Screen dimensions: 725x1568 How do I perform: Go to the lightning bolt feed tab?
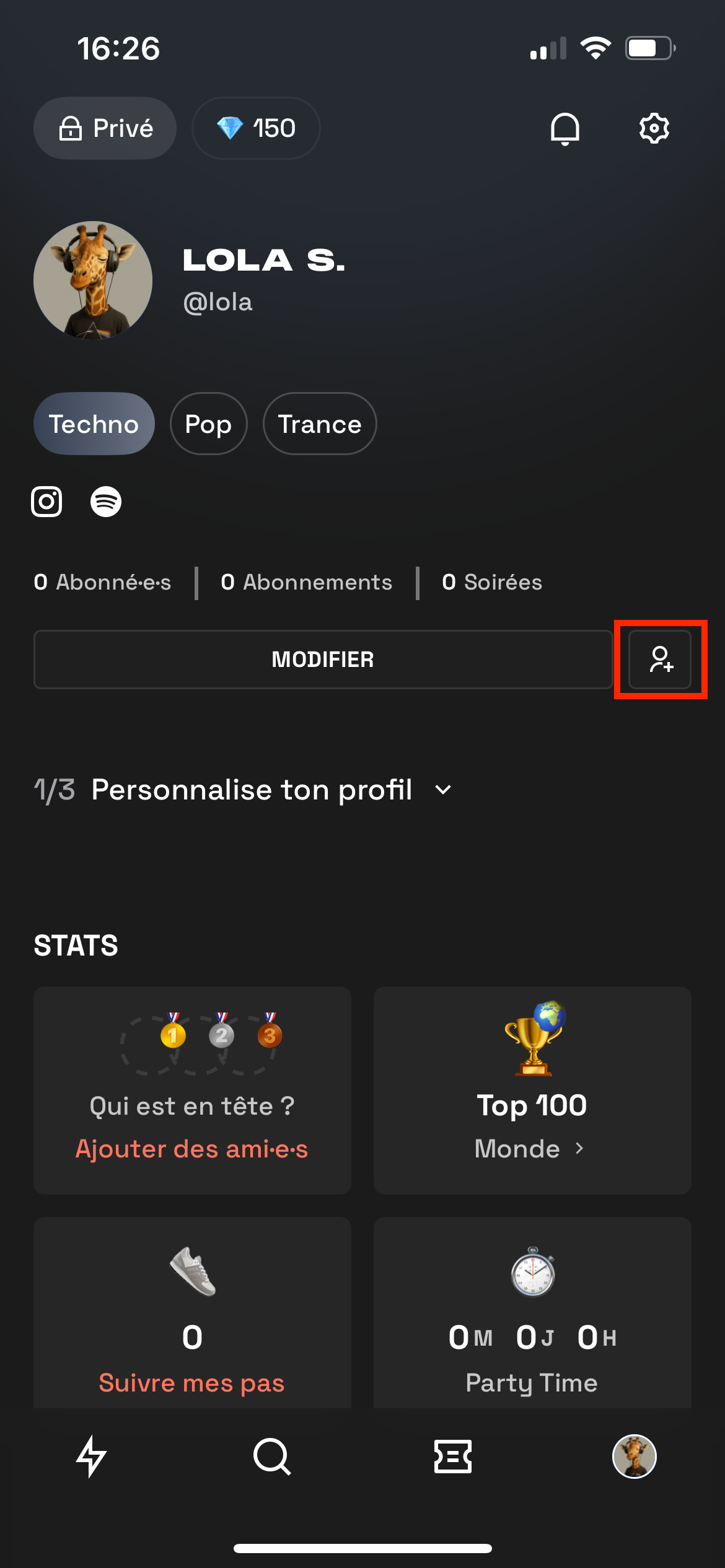click(91, 1457)
